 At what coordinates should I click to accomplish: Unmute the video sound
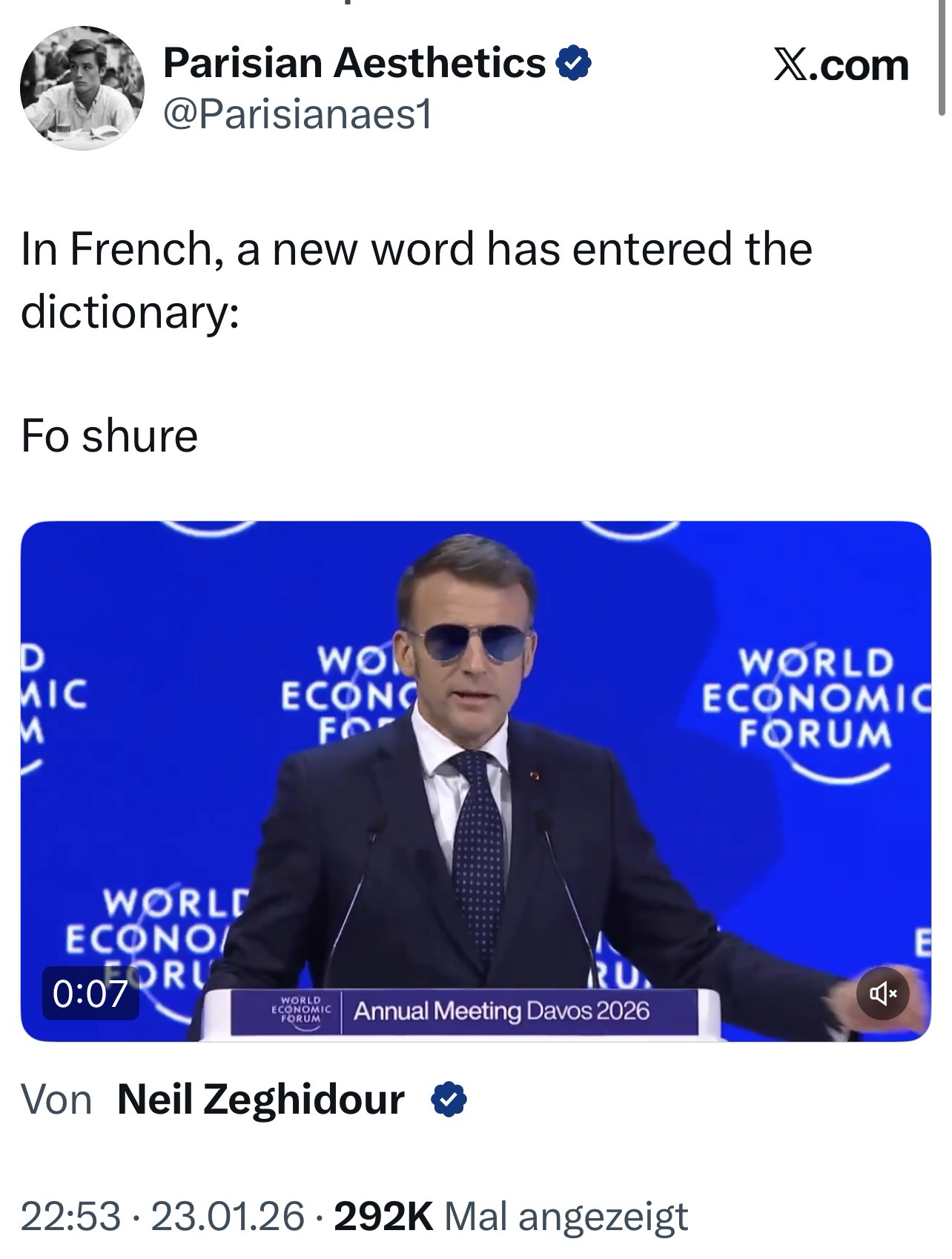[882, 992]
